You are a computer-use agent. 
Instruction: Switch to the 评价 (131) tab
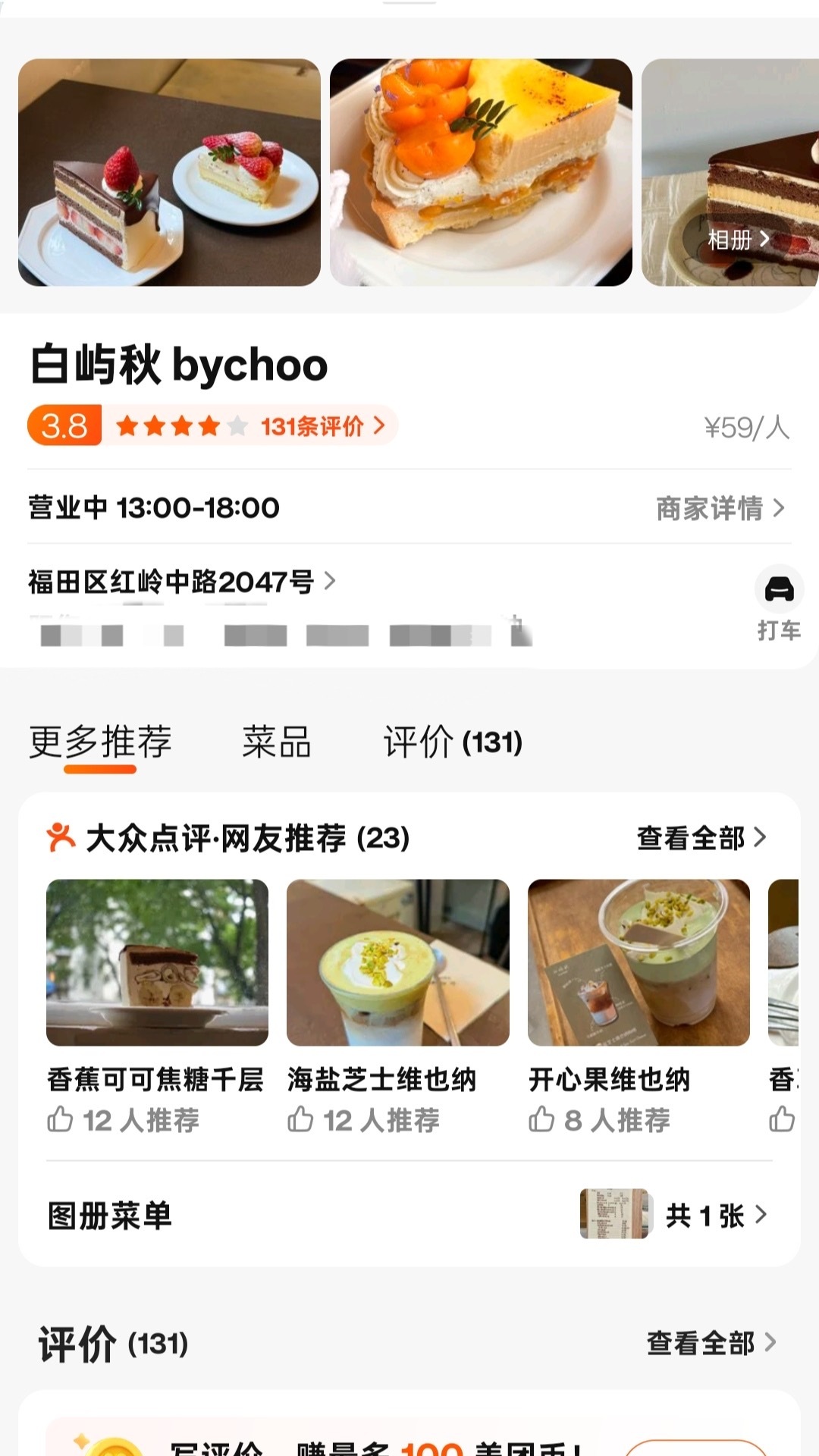click(x=453, y=742)
